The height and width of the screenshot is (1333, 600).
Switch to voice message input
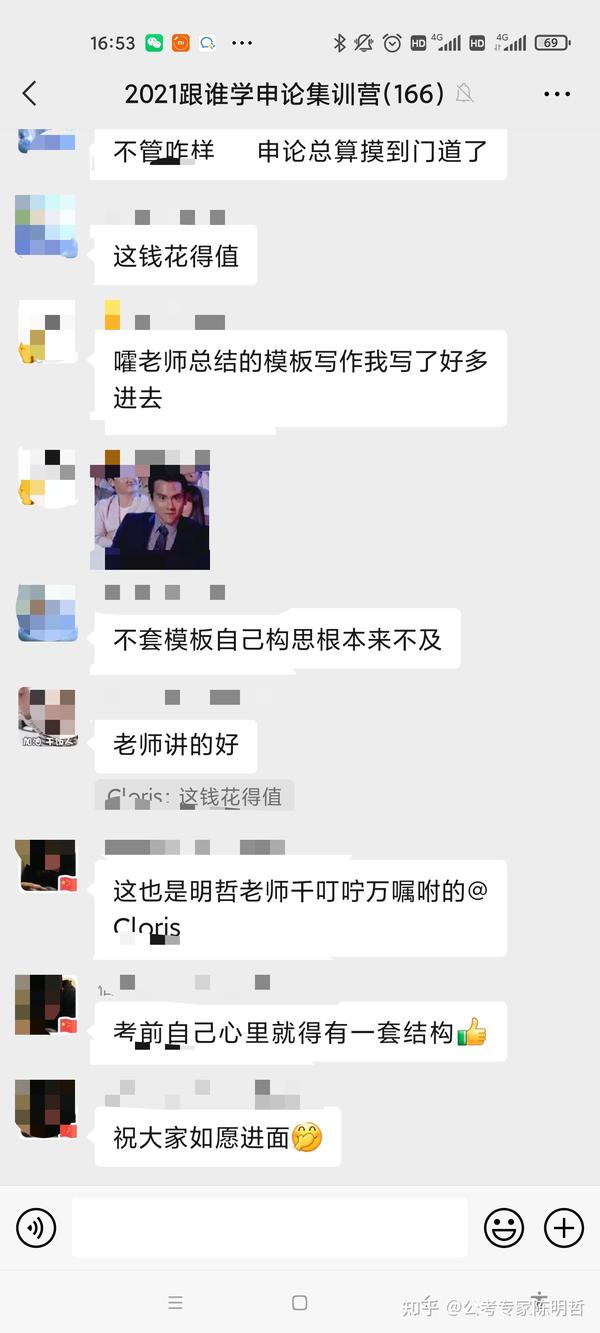click(36, 1227)
